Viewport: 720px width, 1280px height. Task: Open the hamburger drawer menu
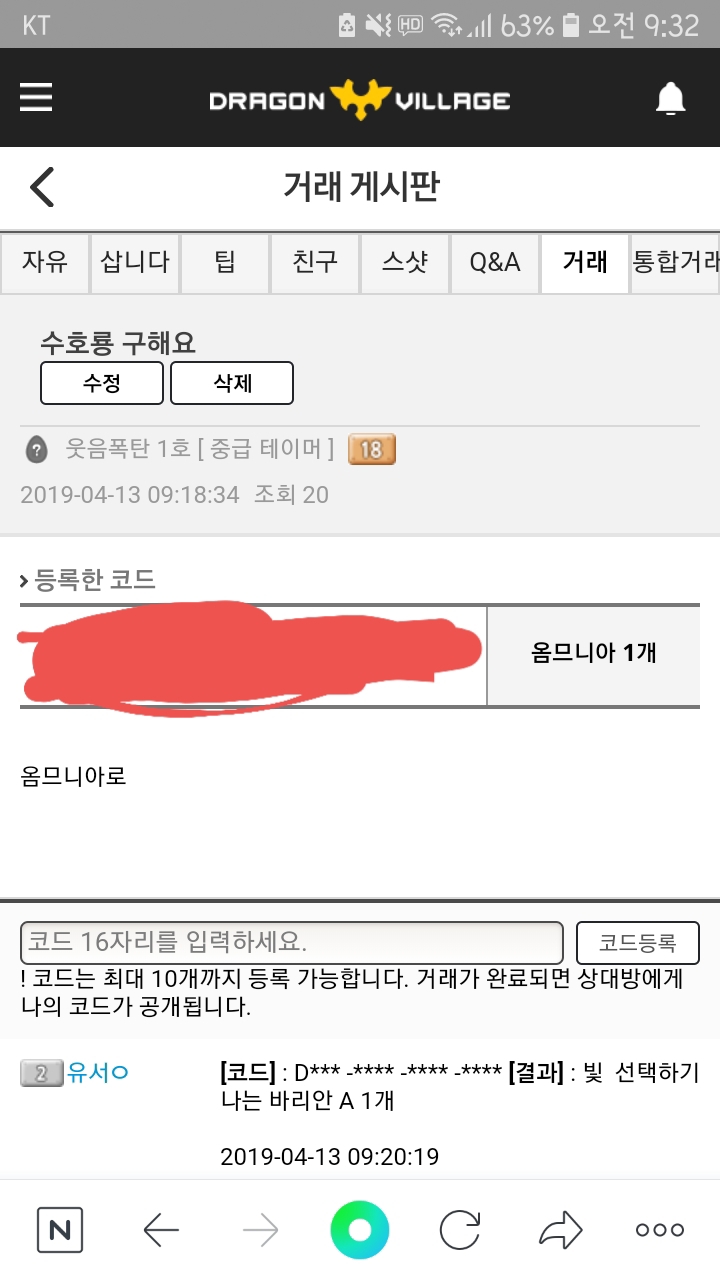(x=36, y=98)
